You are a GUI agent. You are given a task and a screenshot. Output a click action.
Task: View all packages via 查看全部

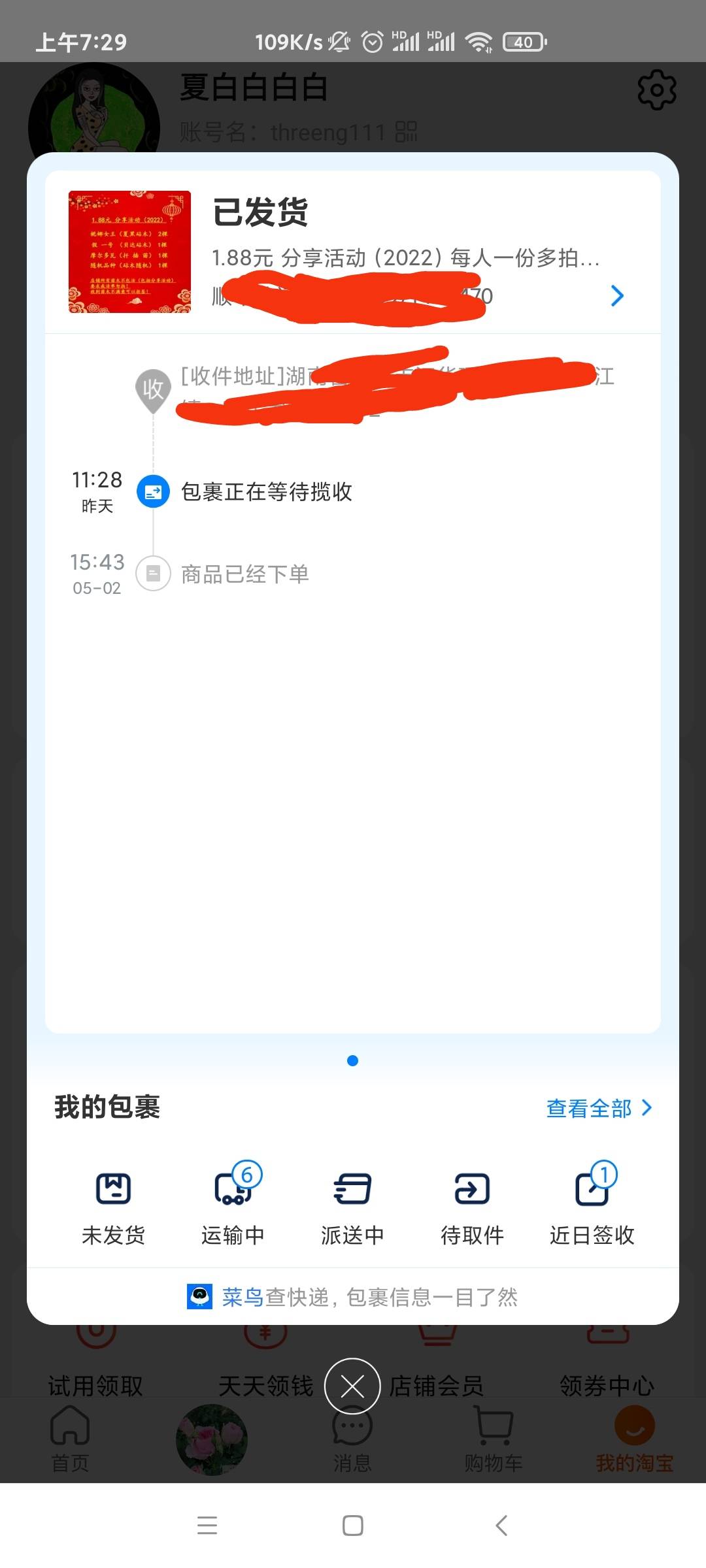598,1108
